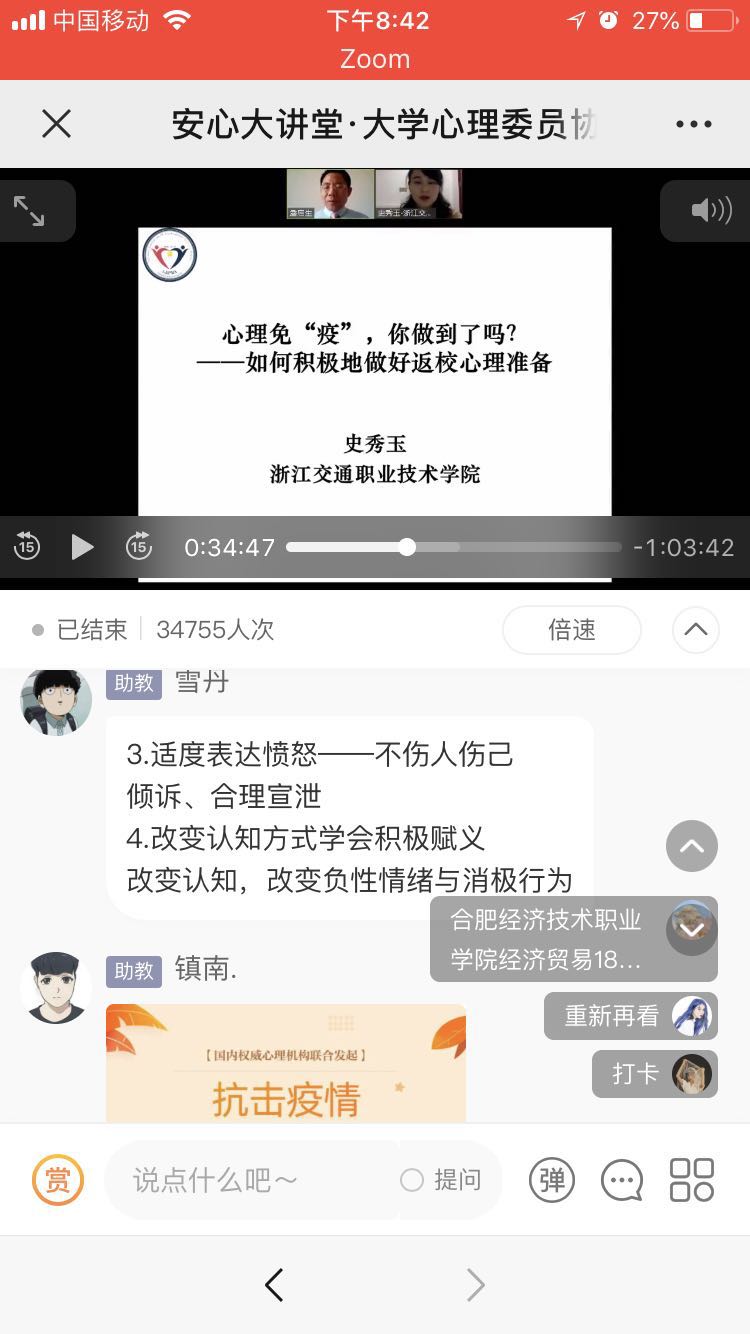
Task: Open the grid of more functions
Action: (x=691, y=1180)
